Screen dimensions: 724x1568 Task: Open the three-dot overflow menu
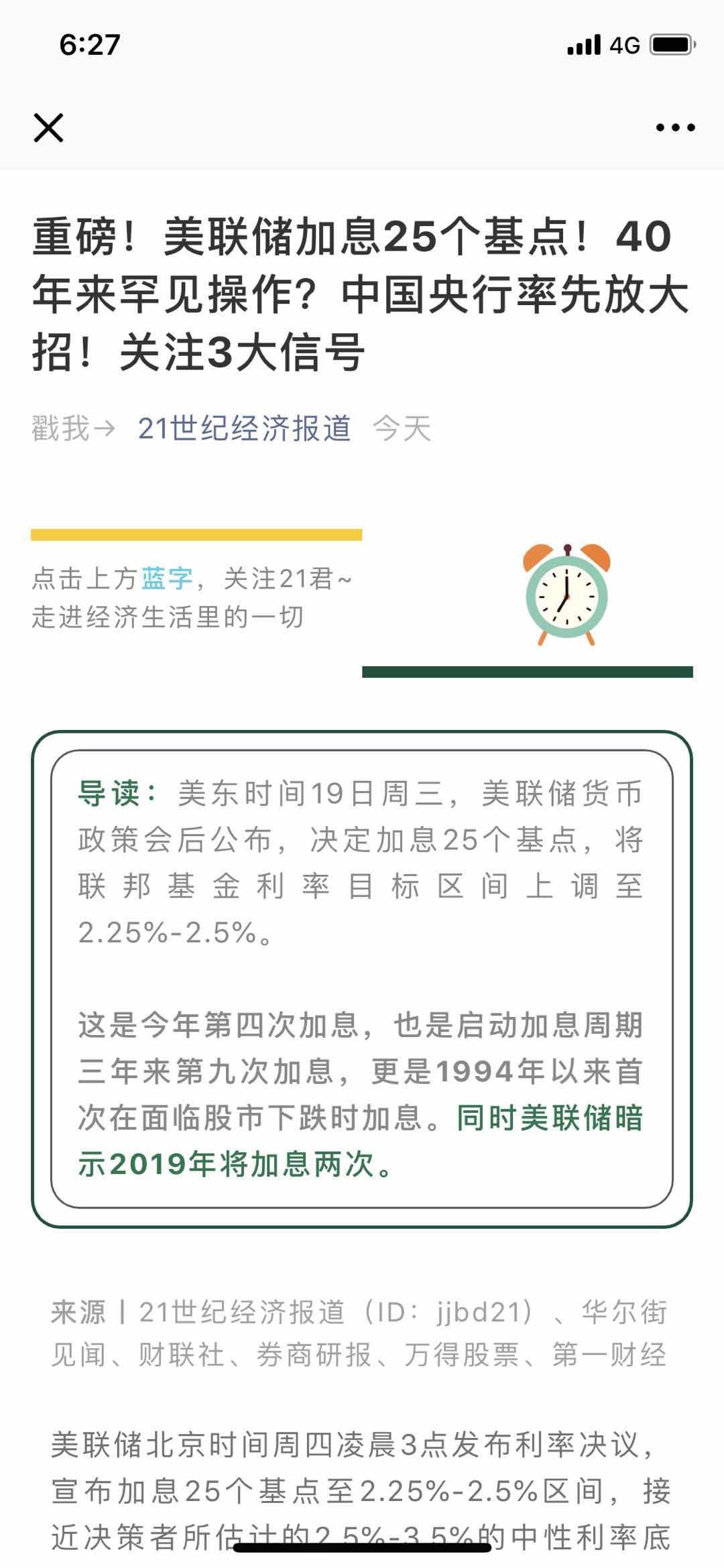tap(675, 127)
